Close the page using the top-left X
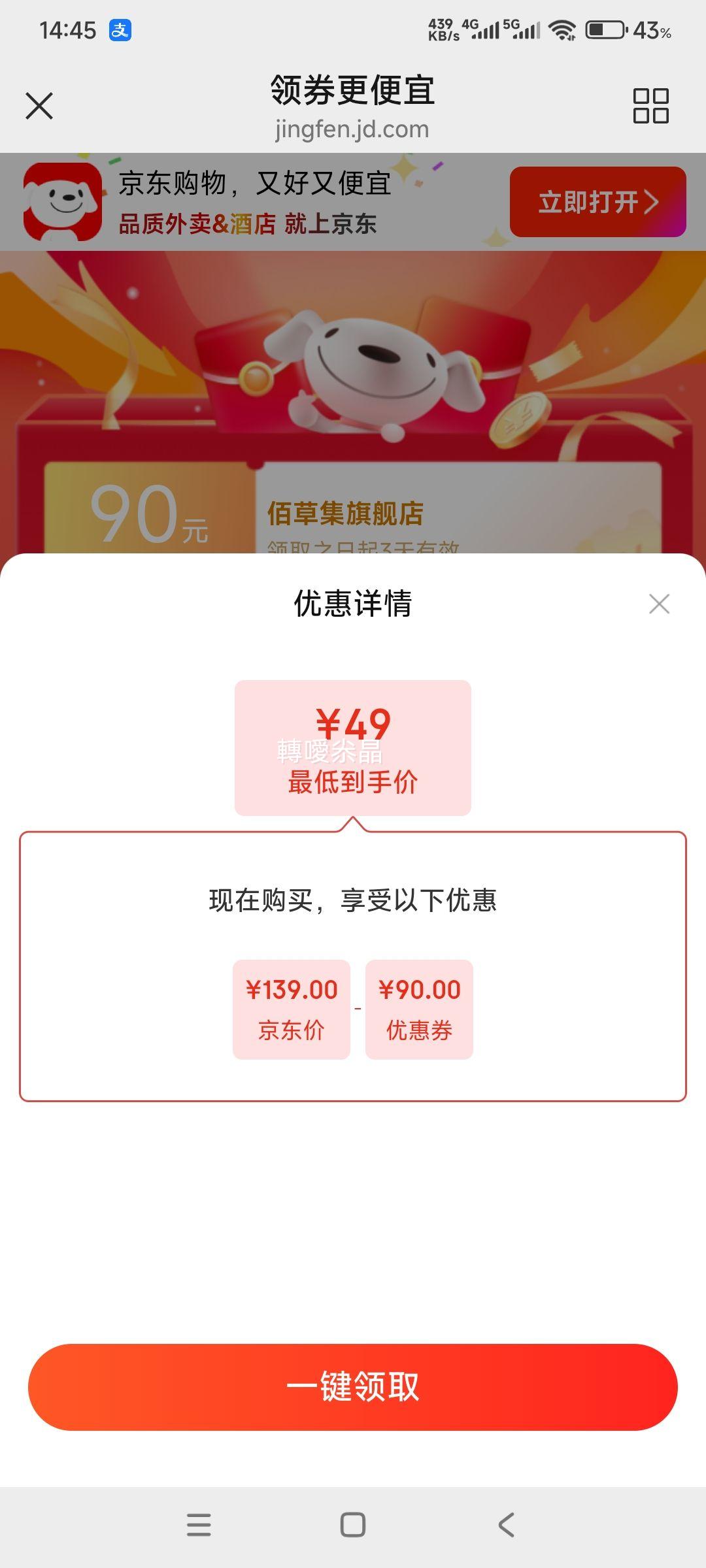Screen dimensions: 706x1568 tap(39, 105)
